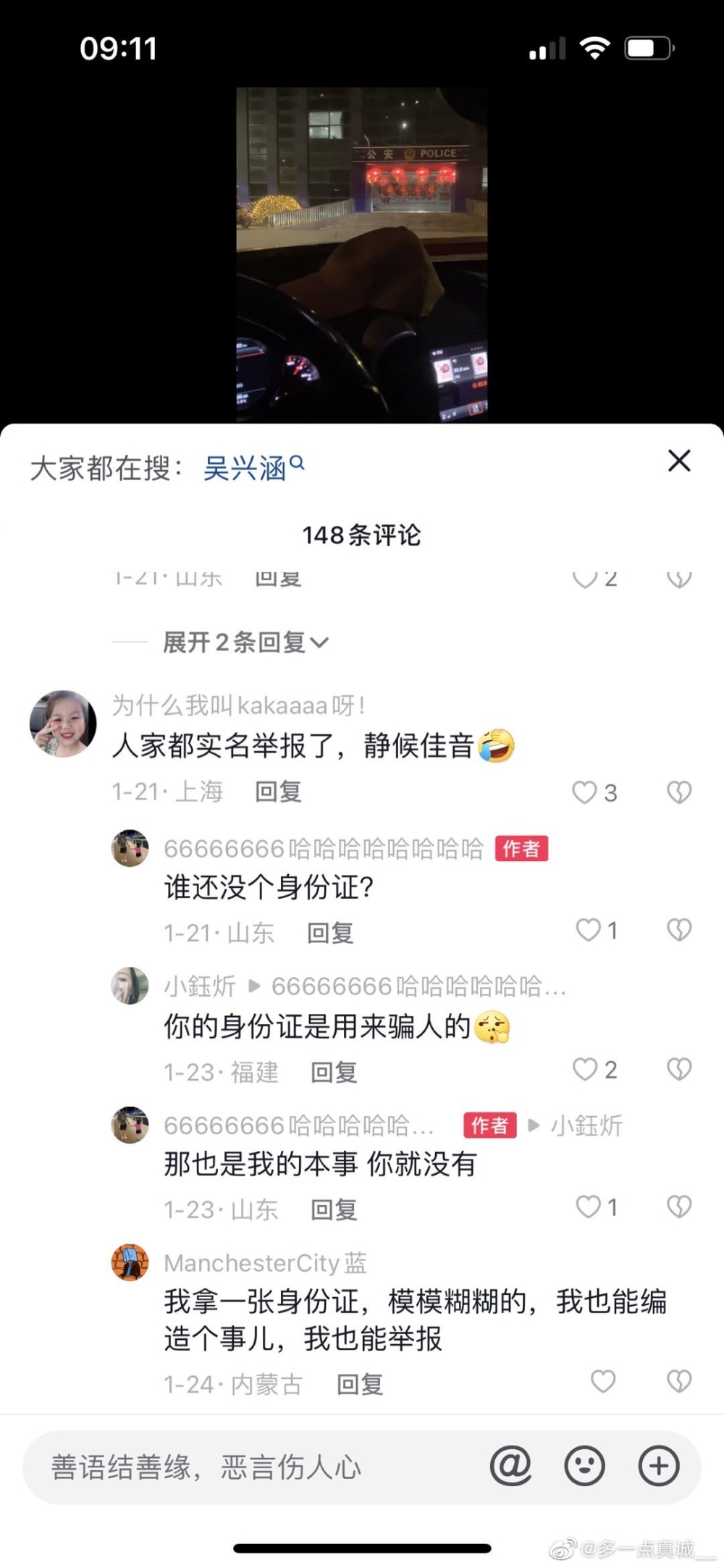The height and width of the screenshot is (1568, 724).
Task: Add an attachment with the plus icon
Action: (658, 1466)
